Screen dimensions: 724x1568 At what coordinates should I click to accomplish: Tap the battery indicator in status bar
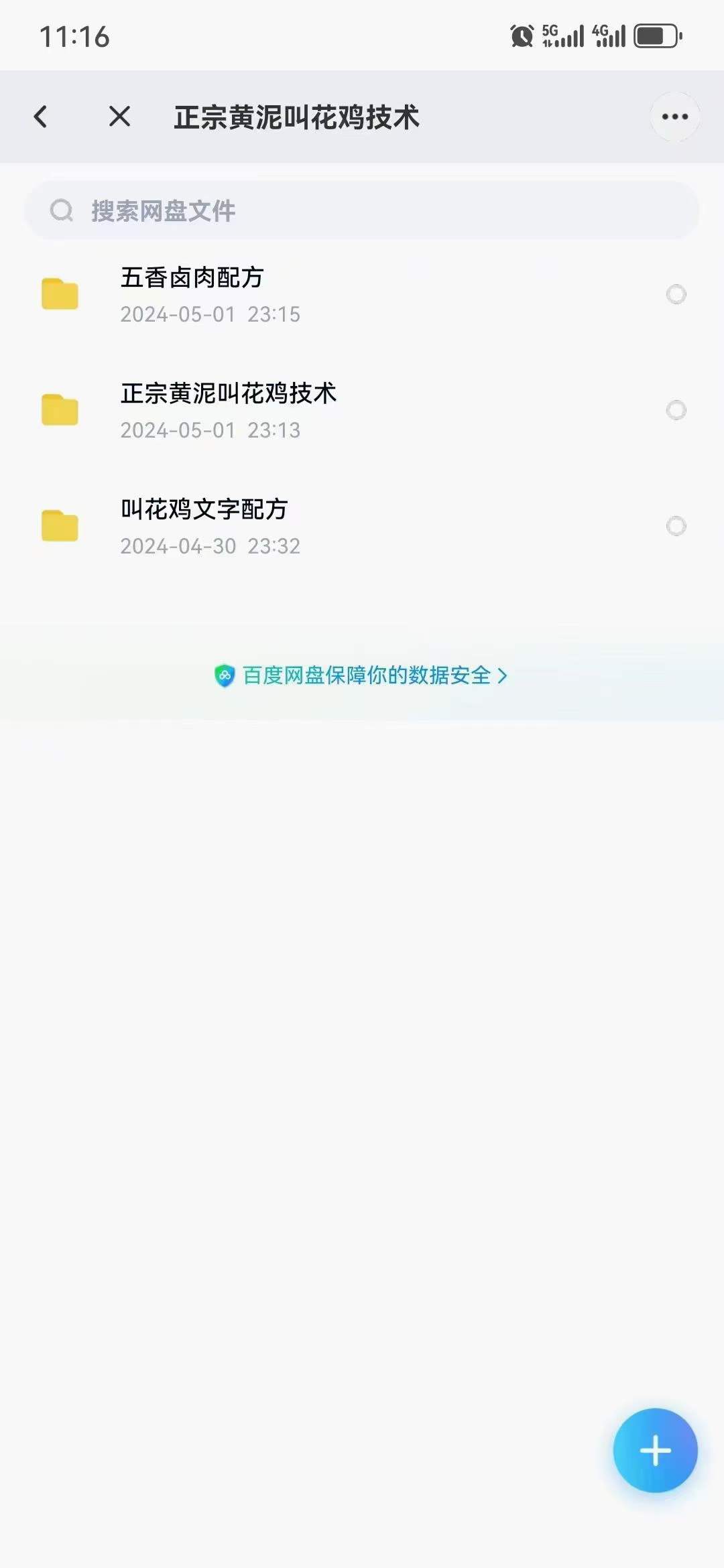coord(654,37)
